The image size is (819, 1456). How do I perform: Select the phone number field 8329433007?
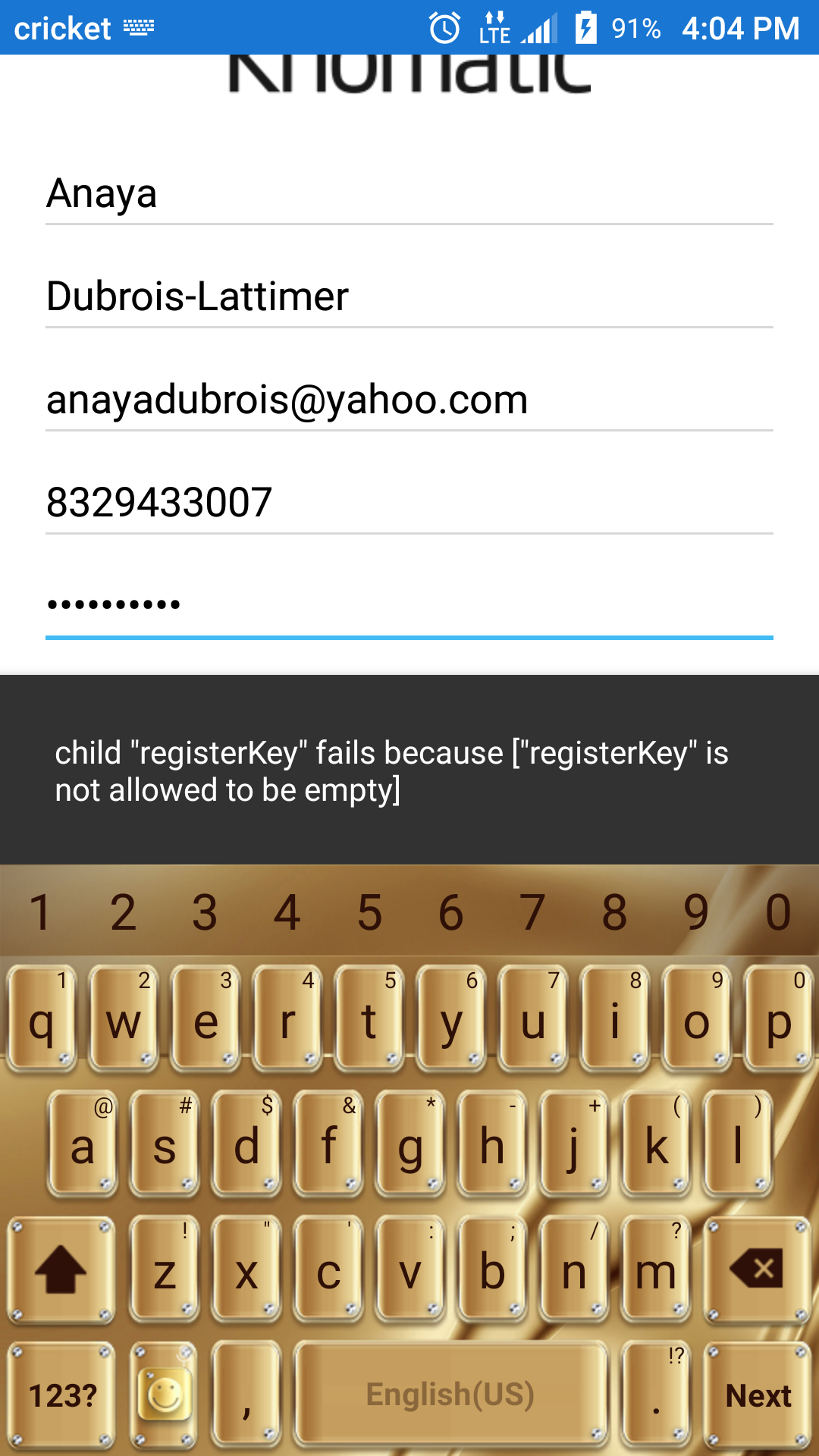tap(409, 503)
